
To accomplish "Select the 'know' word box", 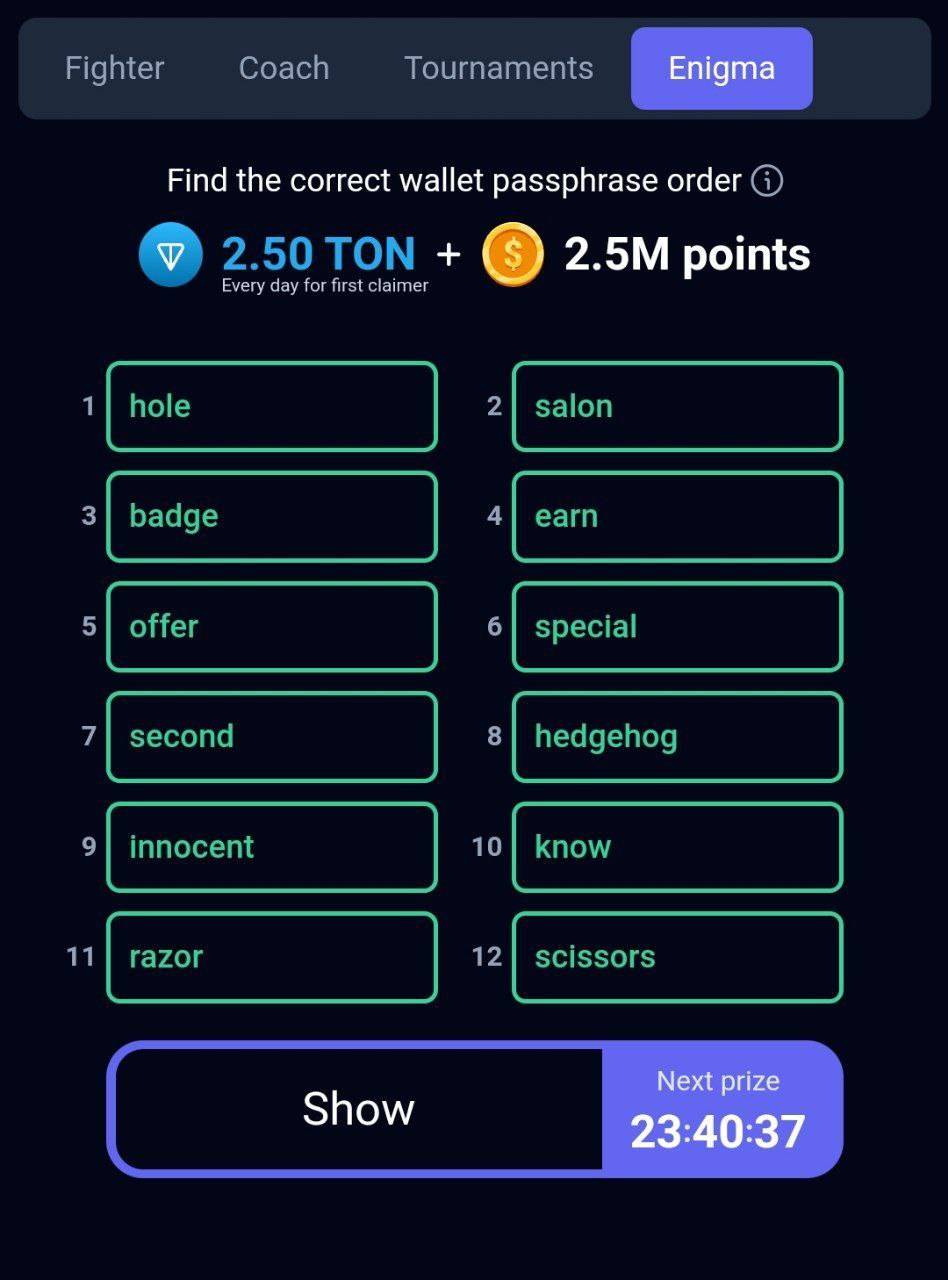I will click(677, 846).
